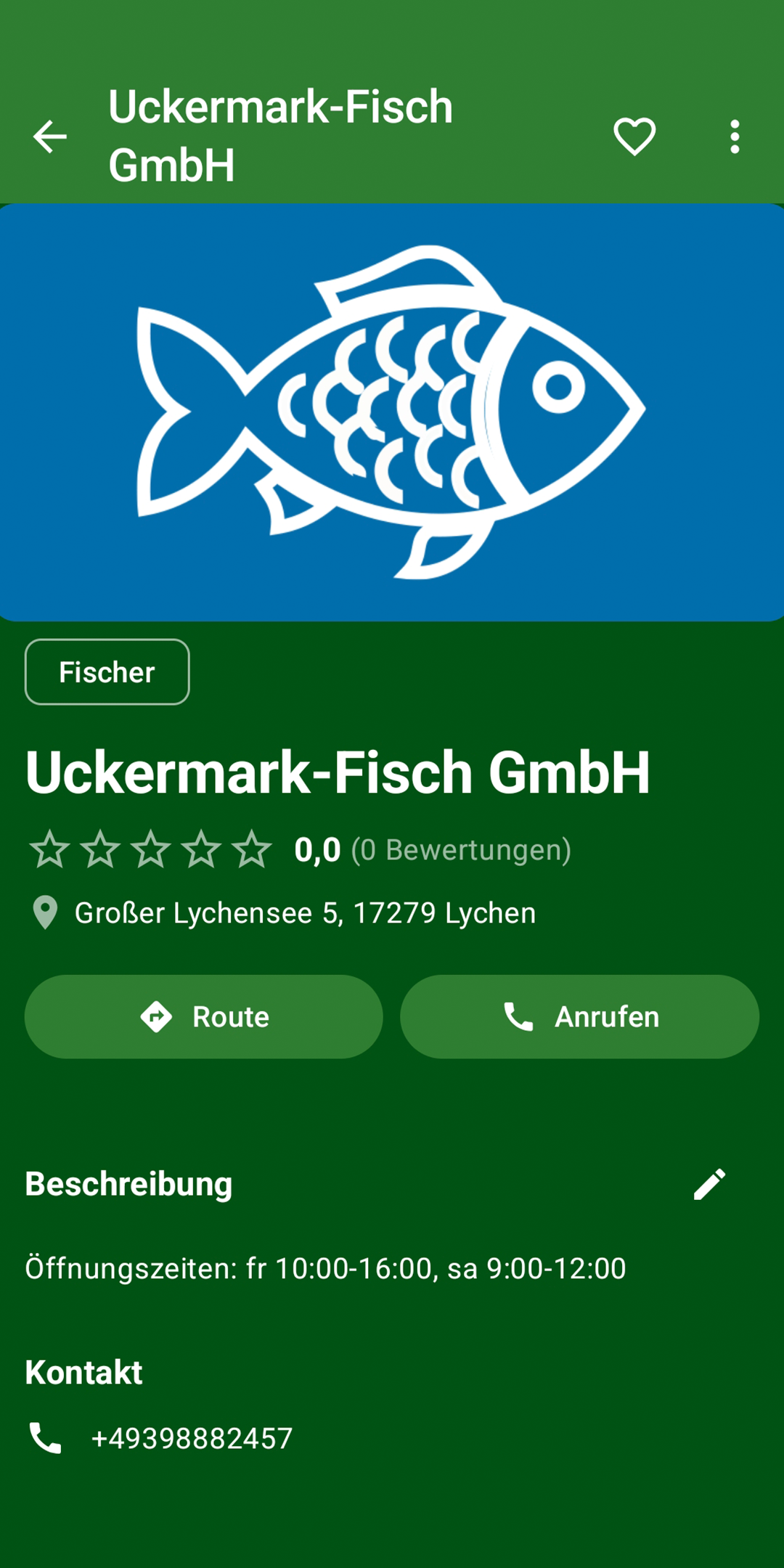Viewport: 784px width, 1568px height.
Task: Tap the phone icon in the Kontakt section
Action: point(45,1438)
